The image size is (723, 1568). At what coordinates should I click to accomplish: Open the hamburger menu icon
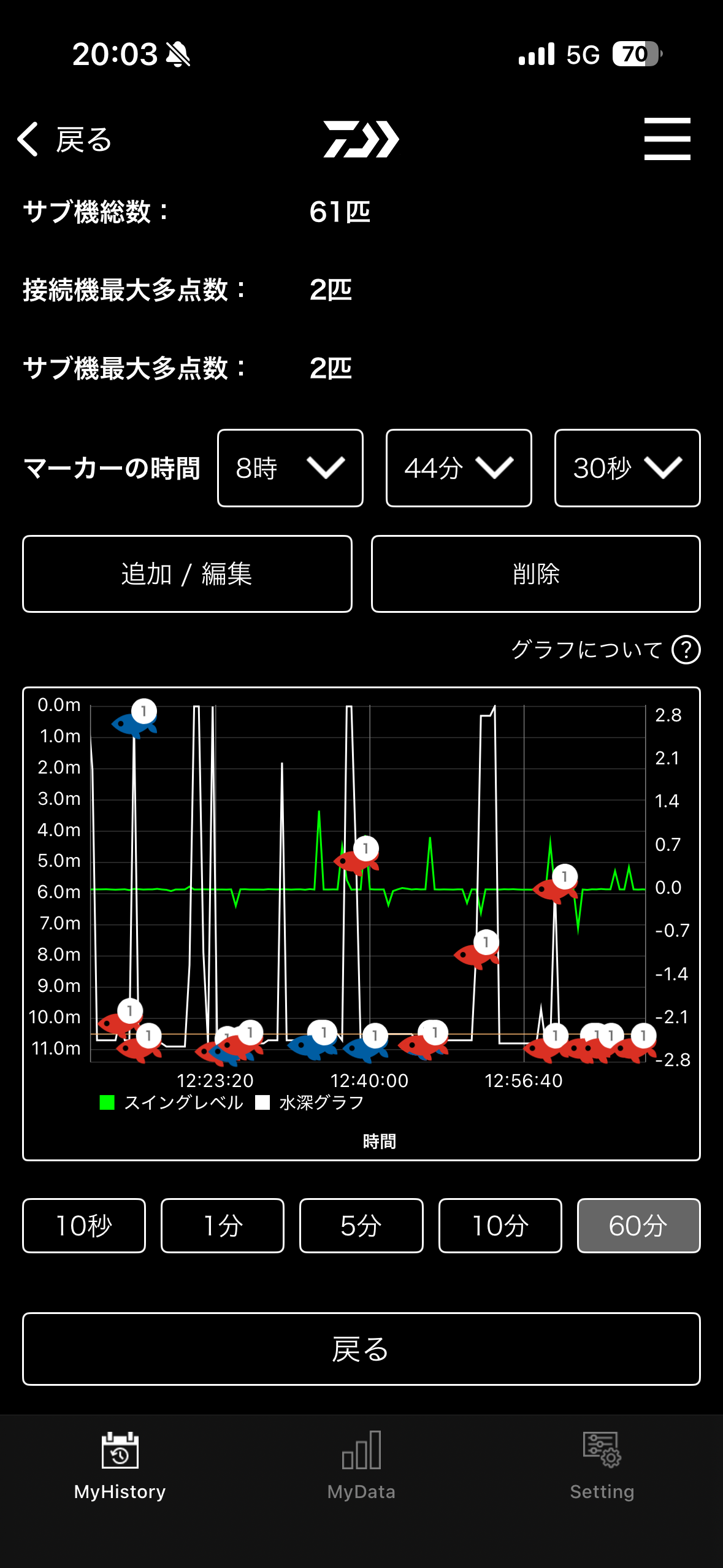668,139
